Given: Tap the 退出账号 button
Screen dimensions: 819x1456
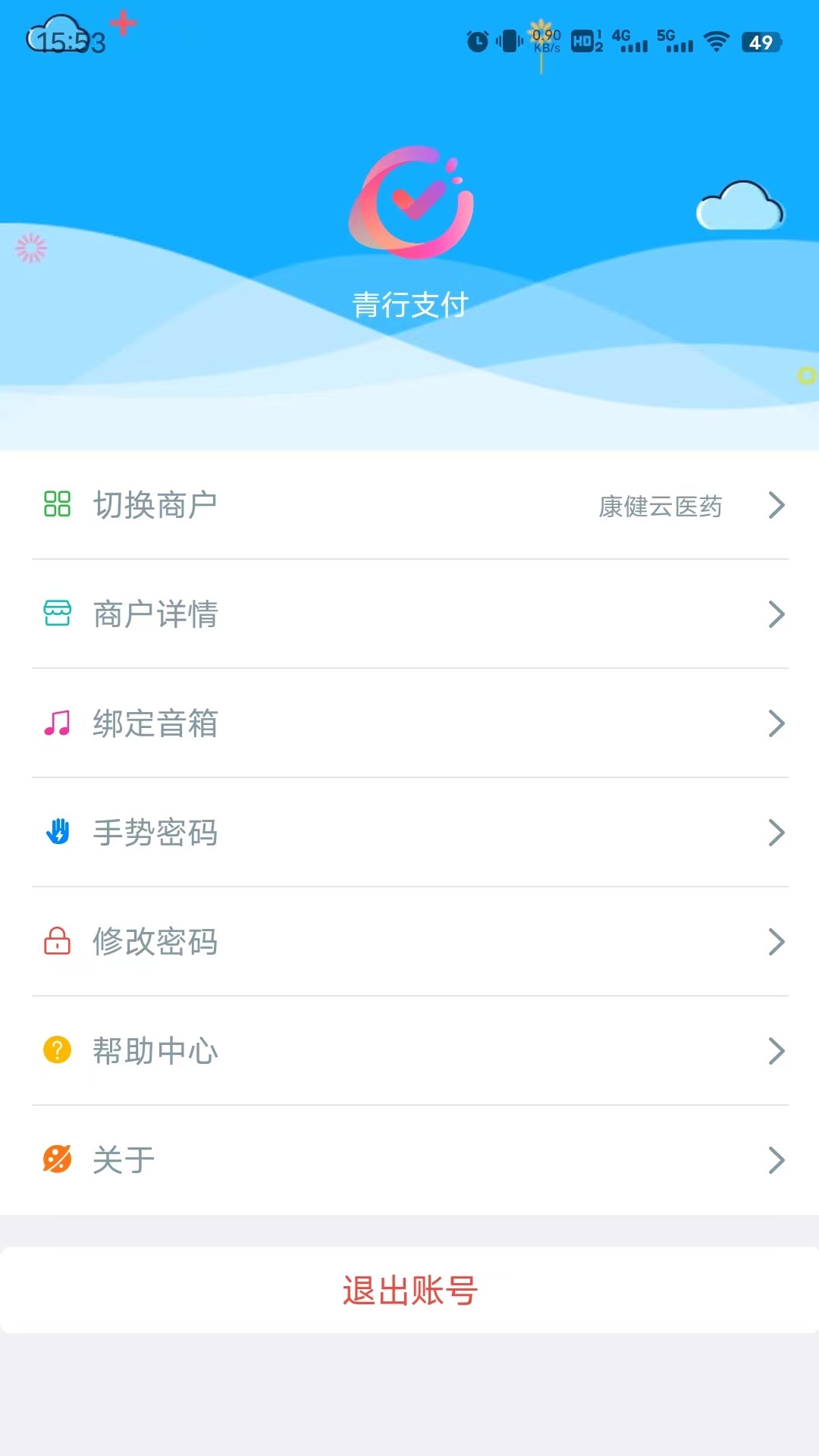Looking at the screenshot, I should [x=409, y=1291].
